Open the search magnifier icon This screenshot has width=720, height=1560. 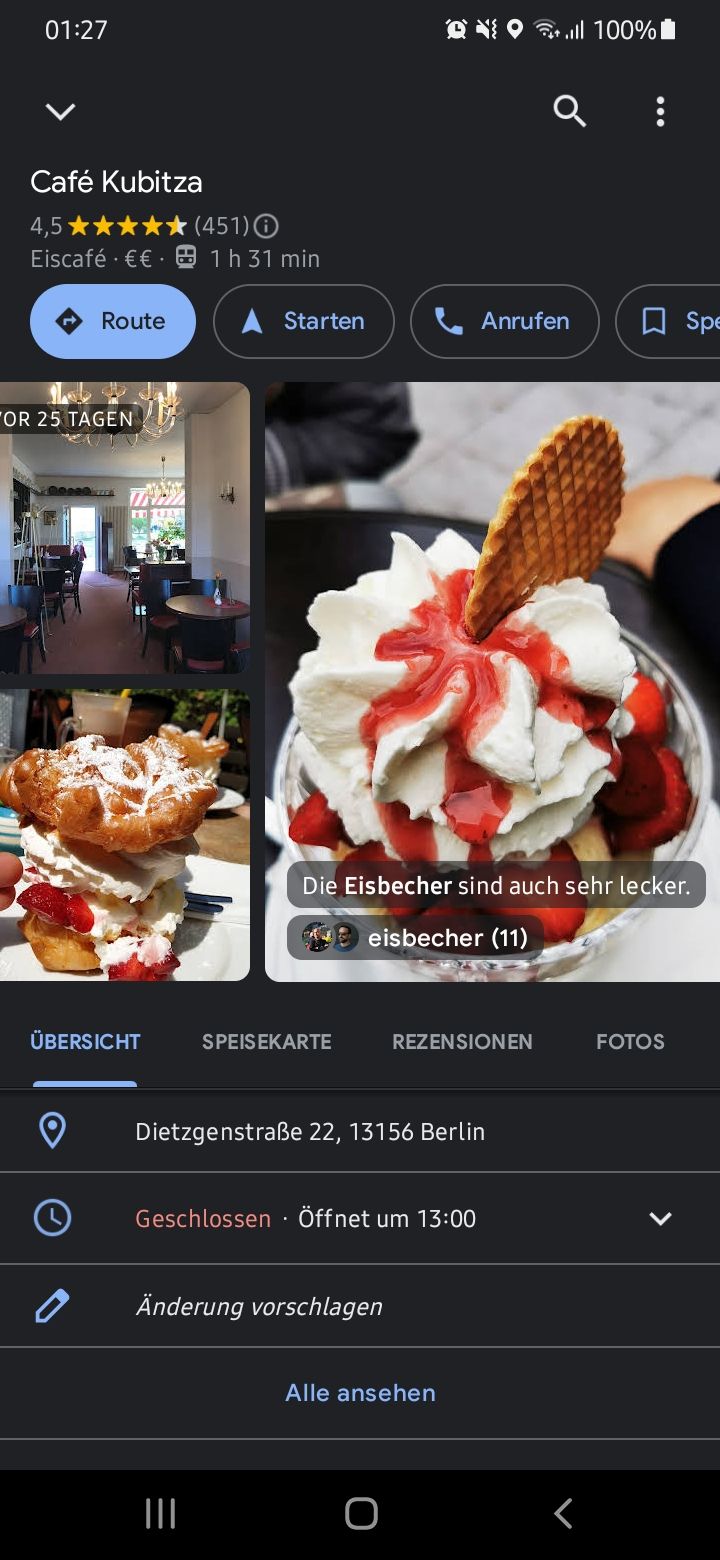point(570,111)
